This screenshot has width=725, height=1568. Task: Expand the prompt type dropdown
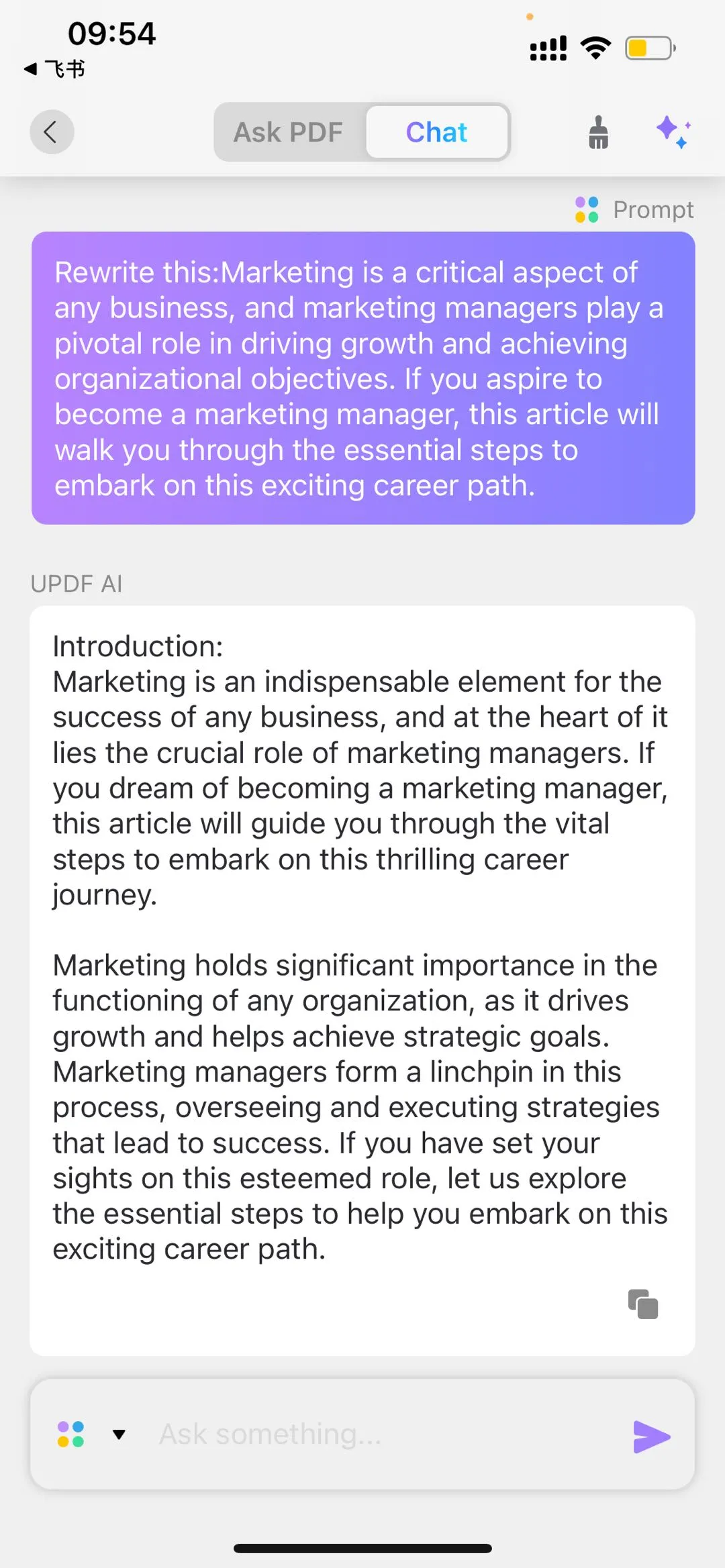coord(119,1434)
